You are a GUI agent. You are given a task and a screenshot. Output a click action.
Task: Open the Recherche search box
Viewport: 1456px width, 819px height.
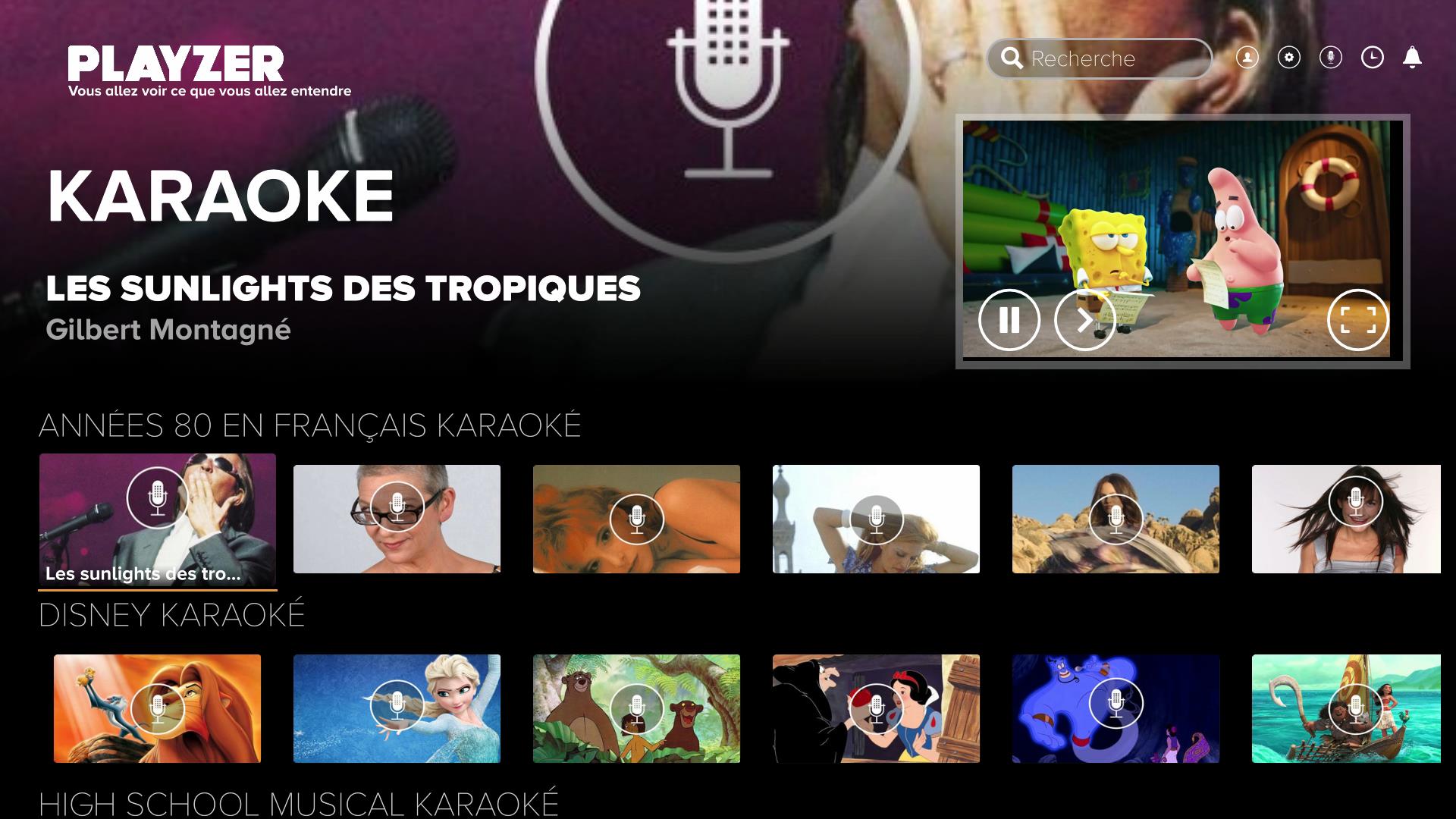1100,58
